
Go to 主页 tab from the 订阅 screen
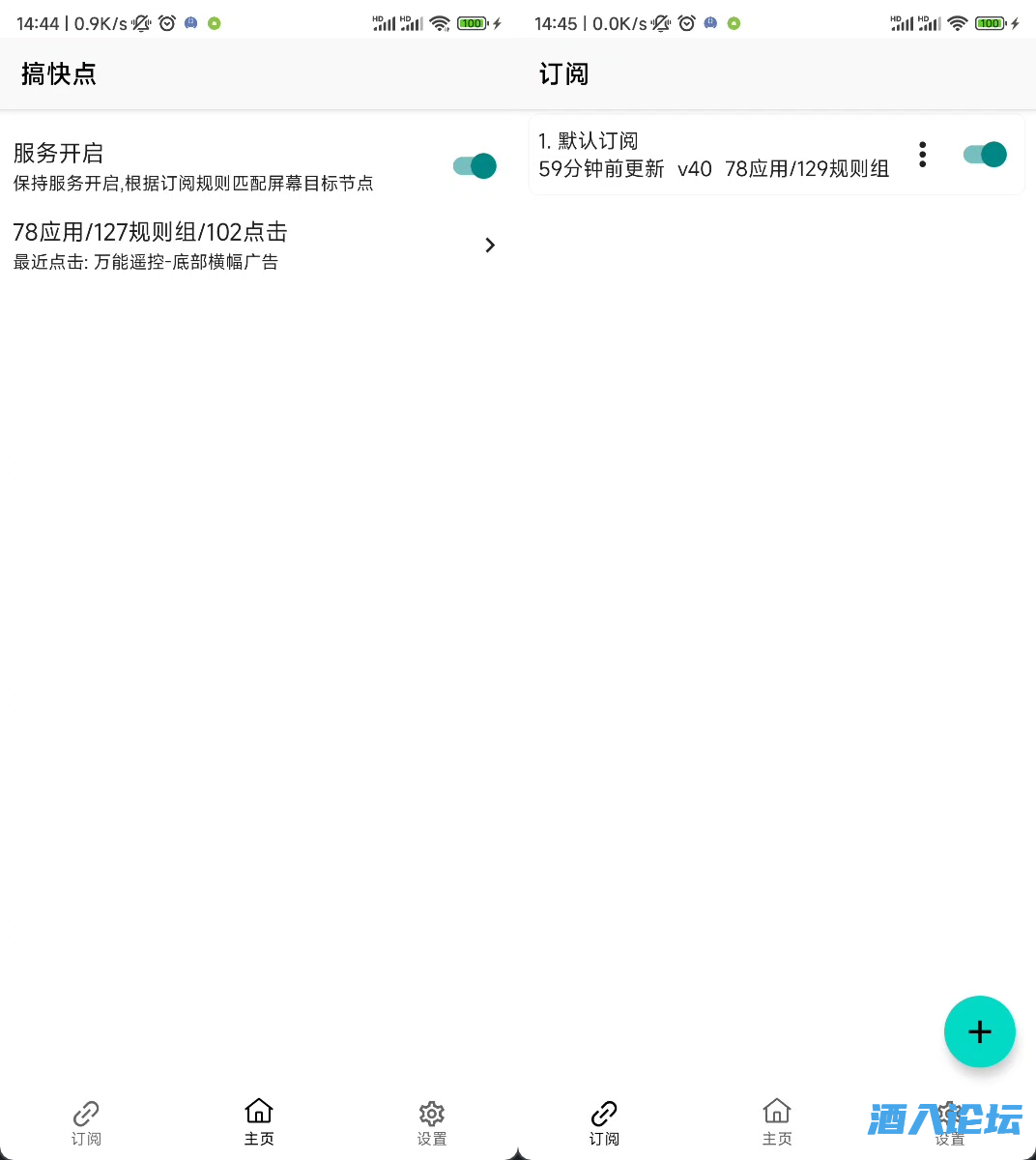point(776,1123)
